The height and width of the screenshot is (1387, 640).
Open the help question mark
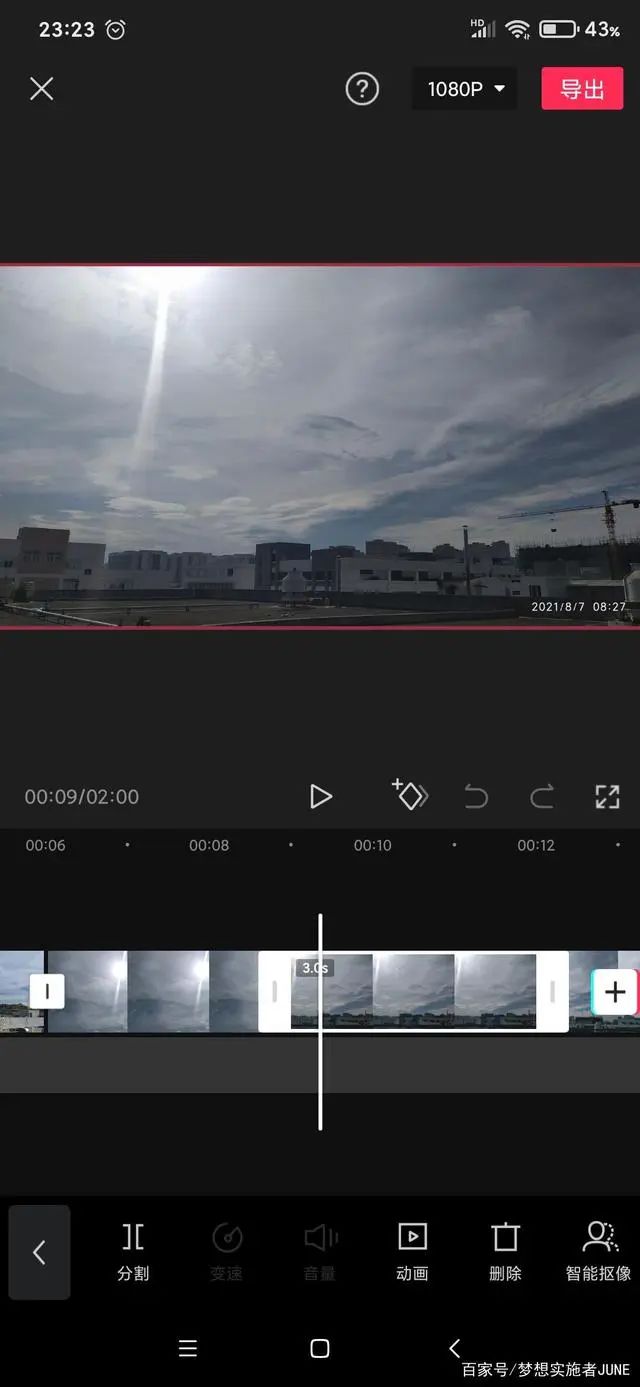click(362, 89)
